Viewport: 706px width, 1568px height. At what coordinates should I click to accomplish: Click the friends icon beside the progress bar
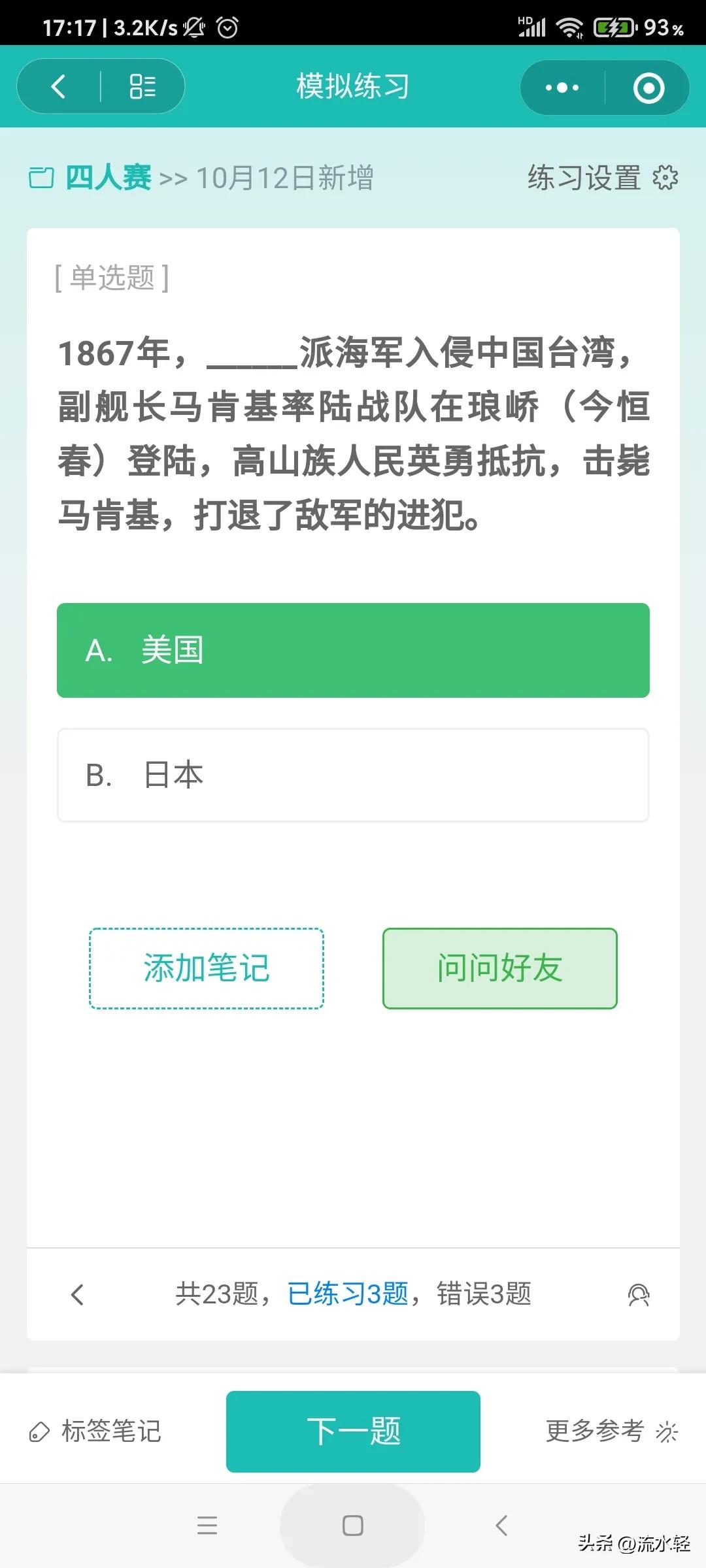pos(639,1295)
